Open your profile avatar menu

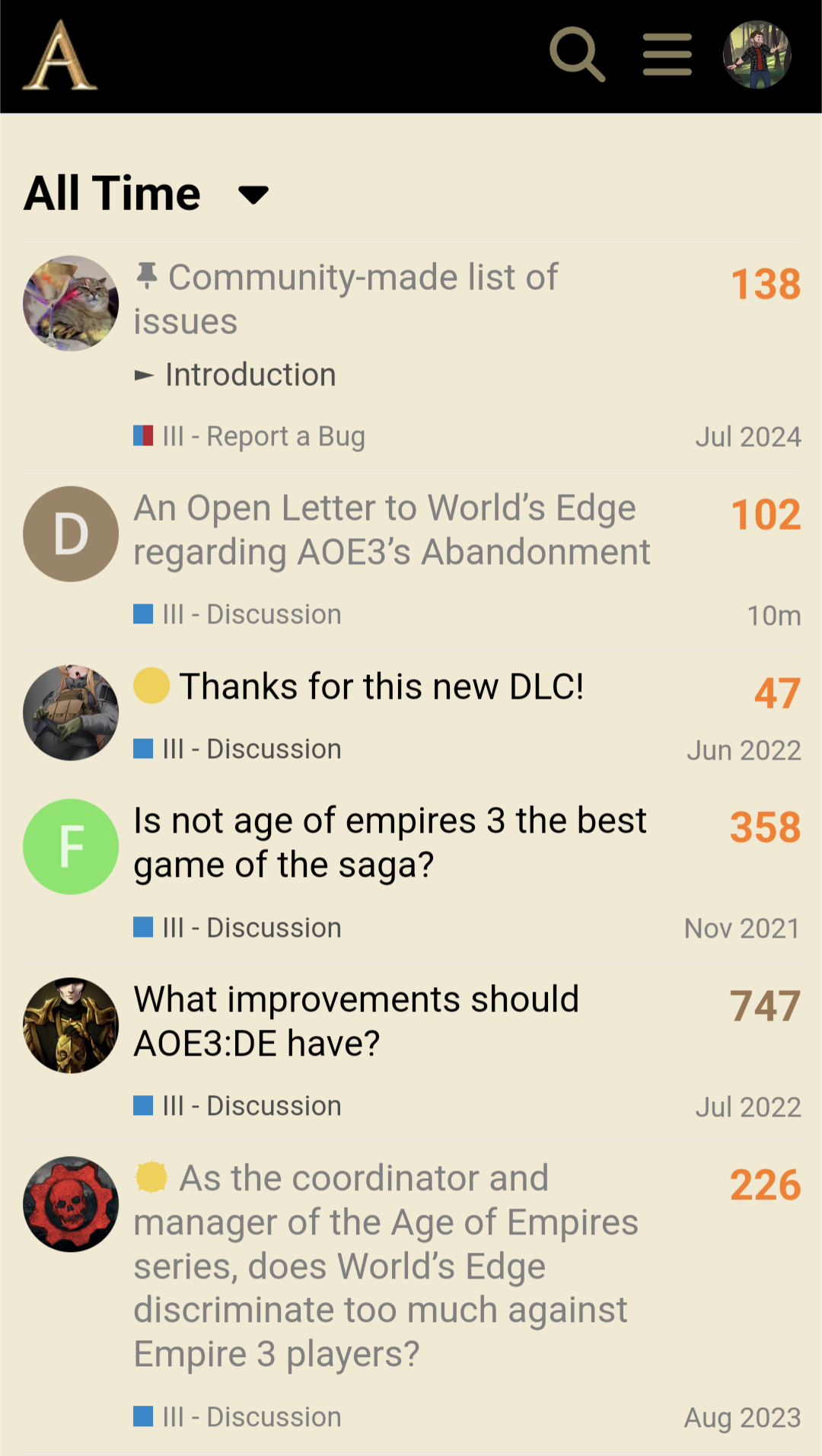click(x=757, y=55)
